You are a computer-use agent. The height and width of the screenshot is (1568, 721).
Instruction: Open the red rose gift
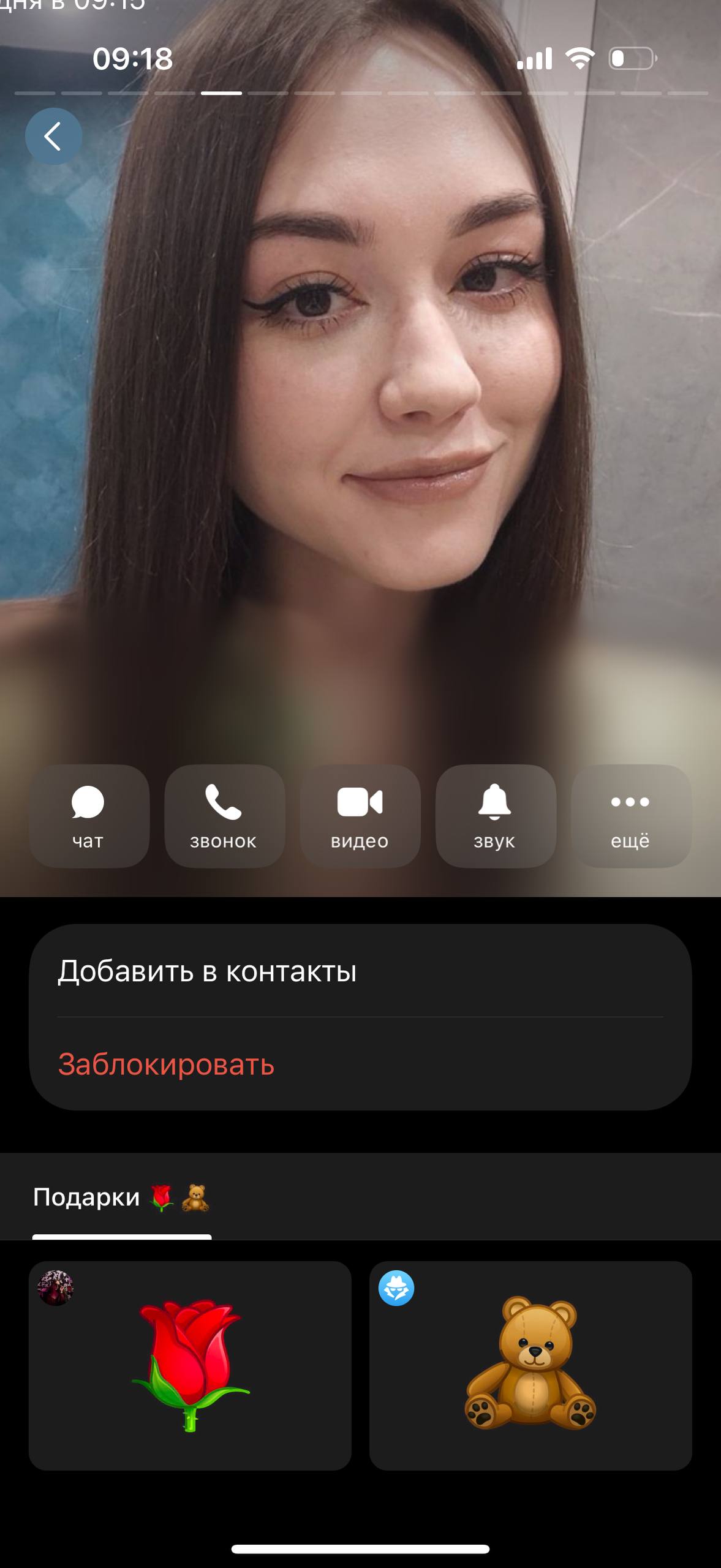point(190,1365)
